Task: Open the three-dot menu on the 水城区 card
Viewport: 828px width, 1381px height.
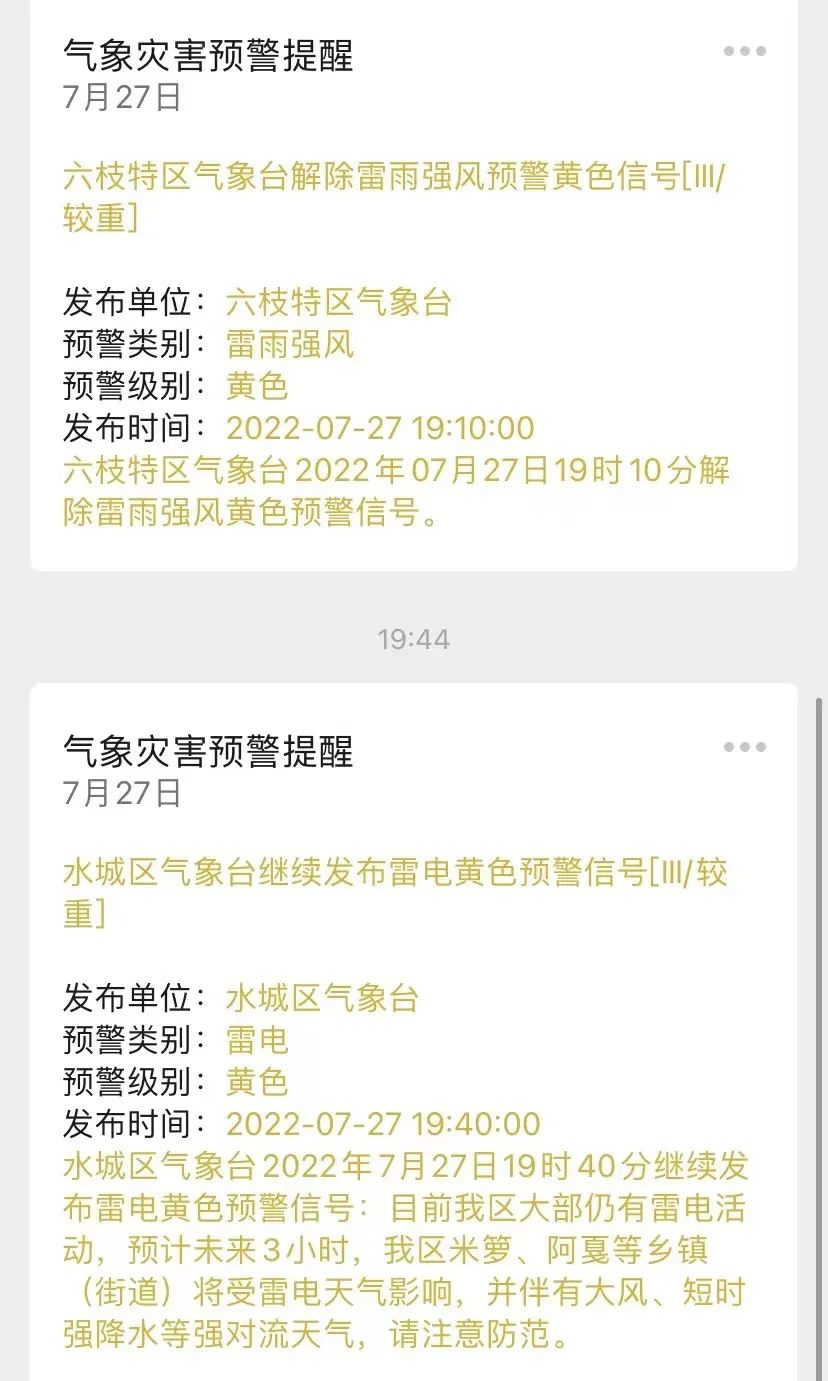Action: 745,747
